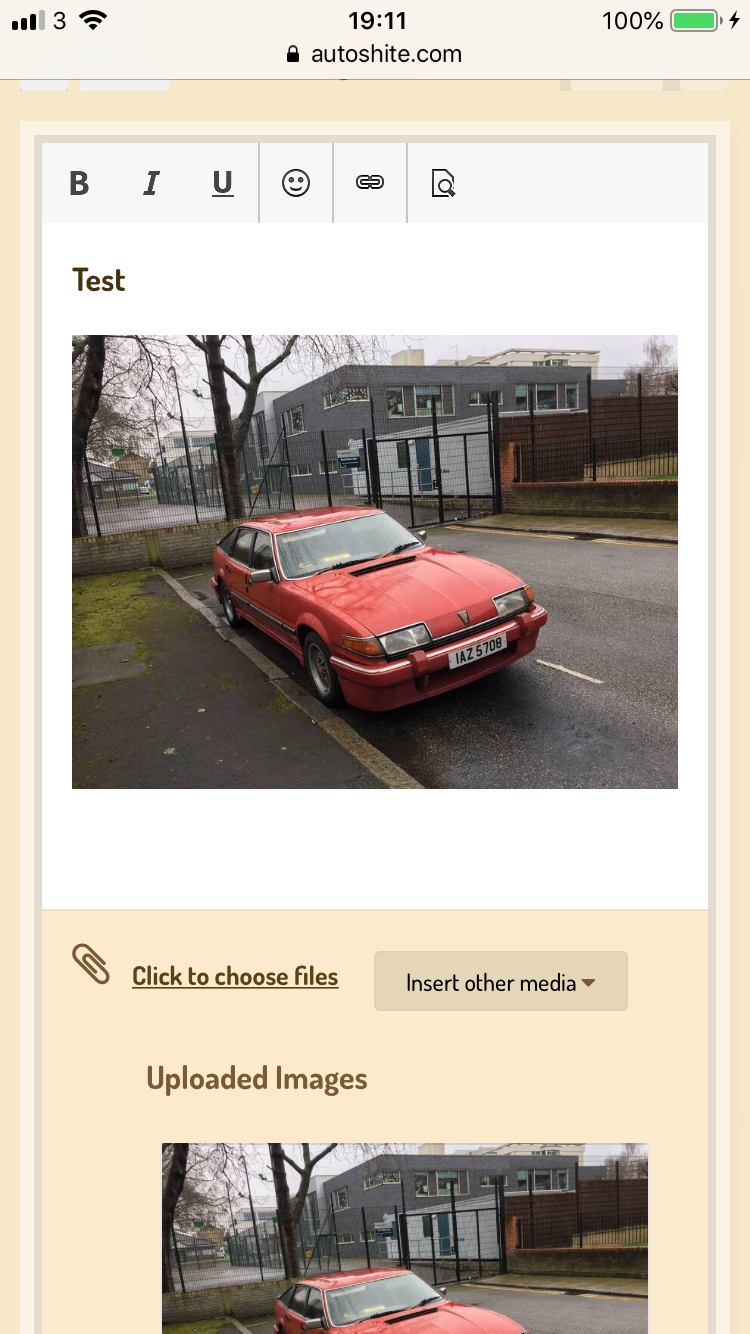Insert a hyperlink

(x=370, y=183)
